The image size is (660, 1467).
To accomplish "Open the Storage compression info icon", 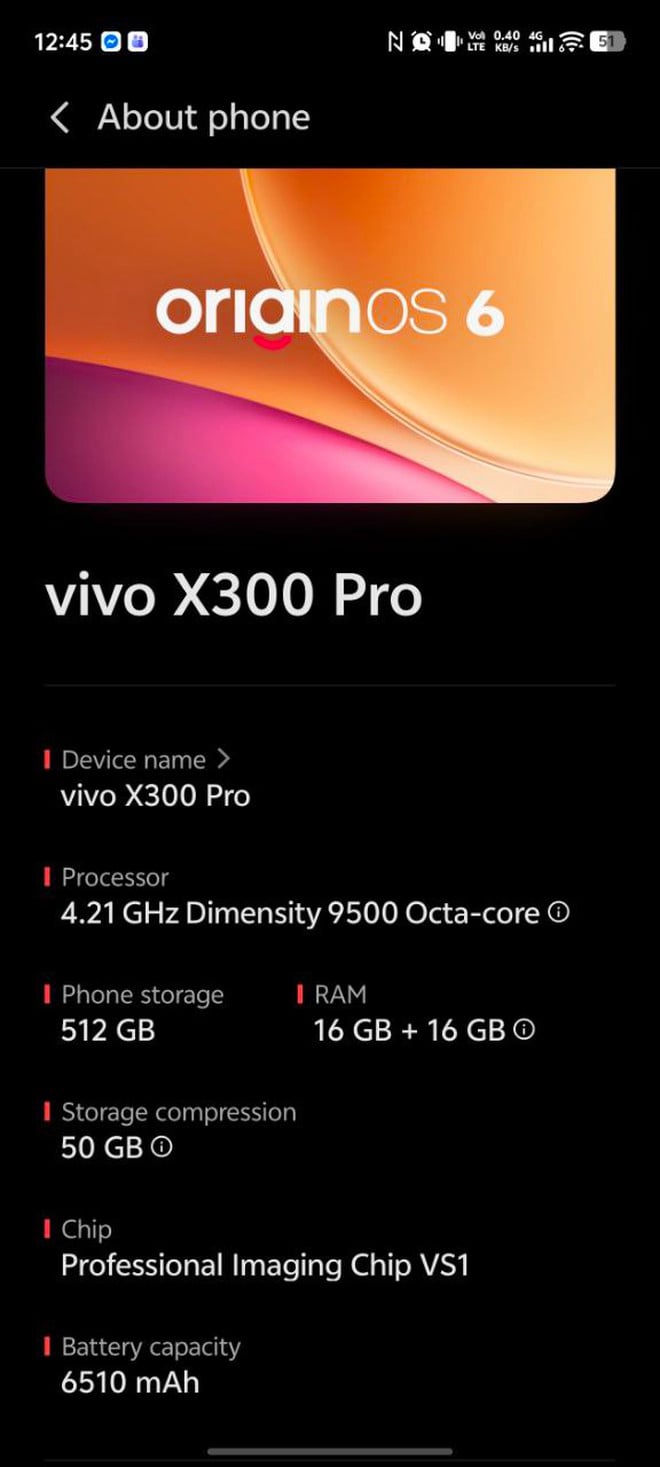I will pos(161,1147).
